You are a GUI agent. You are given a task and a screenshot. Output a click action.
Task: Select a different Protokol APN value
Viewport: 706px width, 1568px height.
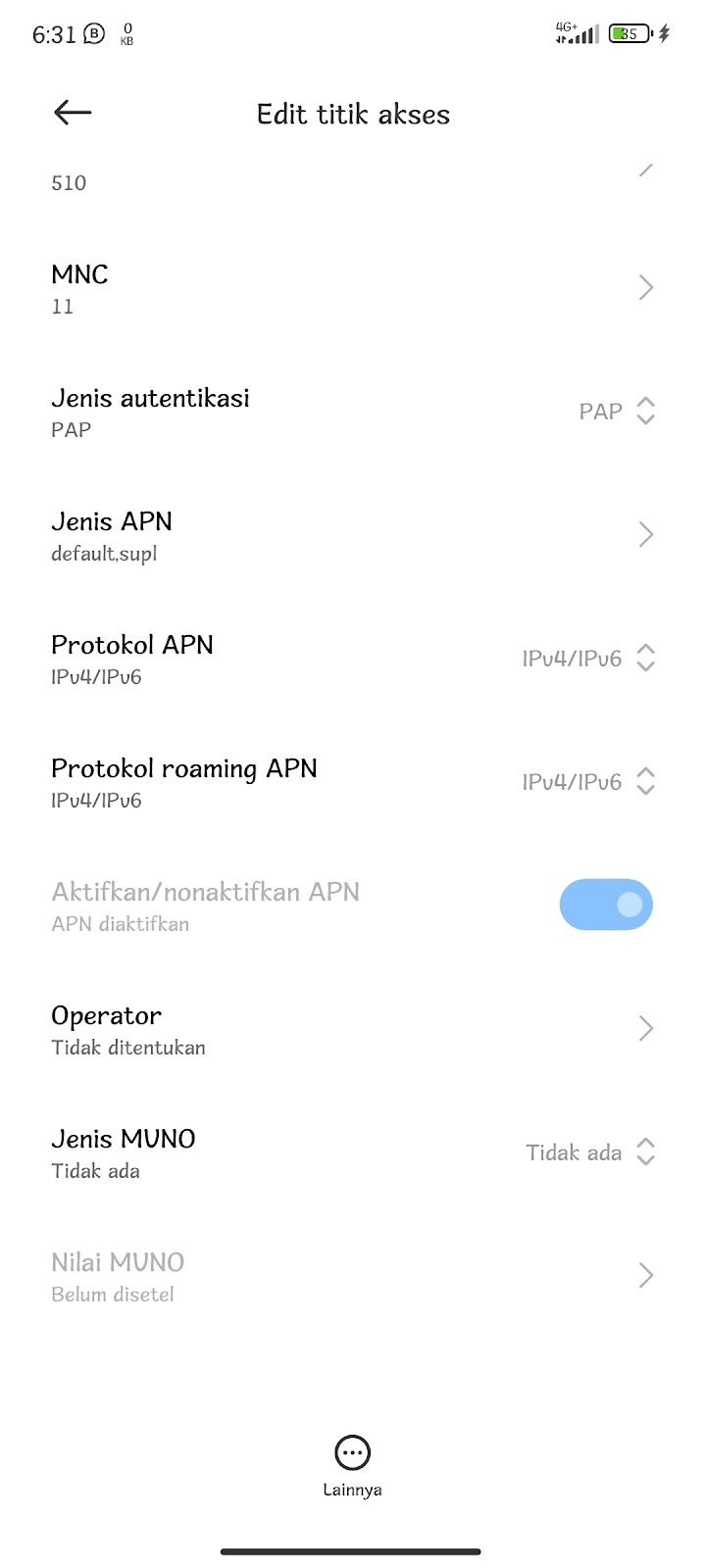[x=353, y=659]
